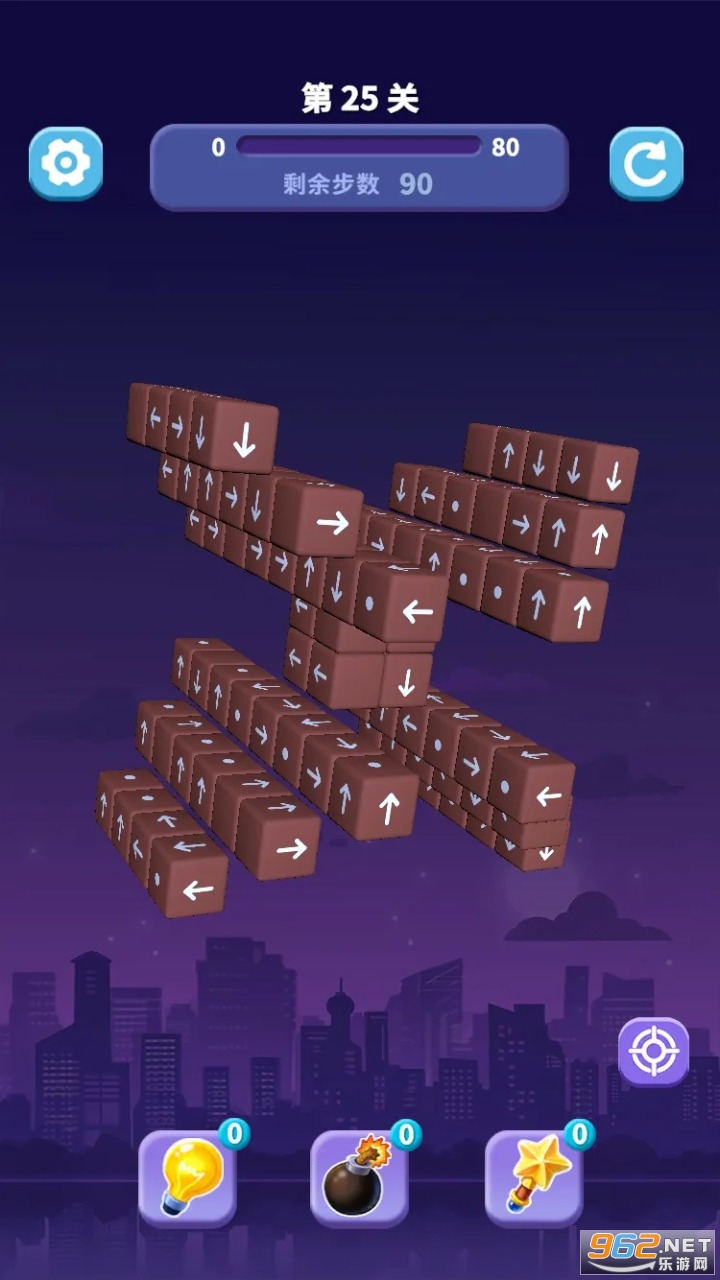Open the settings gear

click(x=66, y=162)
